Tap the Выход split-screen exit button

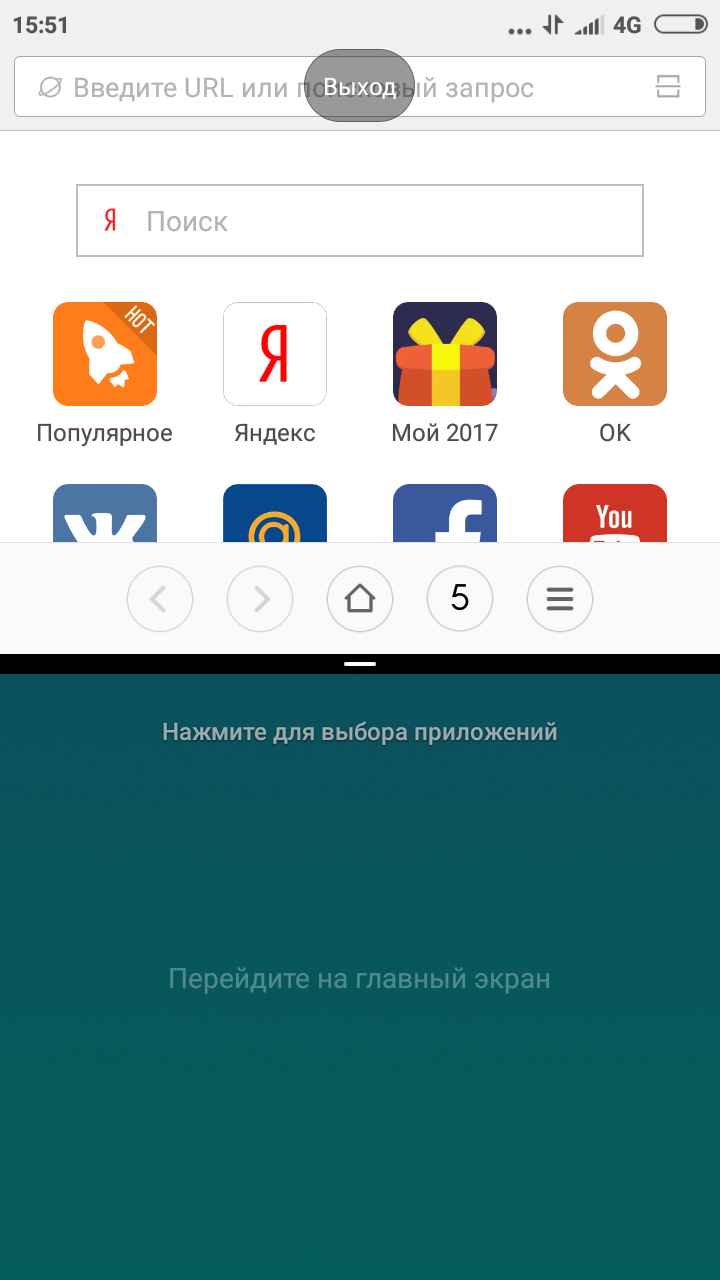(x=360, y=87)
